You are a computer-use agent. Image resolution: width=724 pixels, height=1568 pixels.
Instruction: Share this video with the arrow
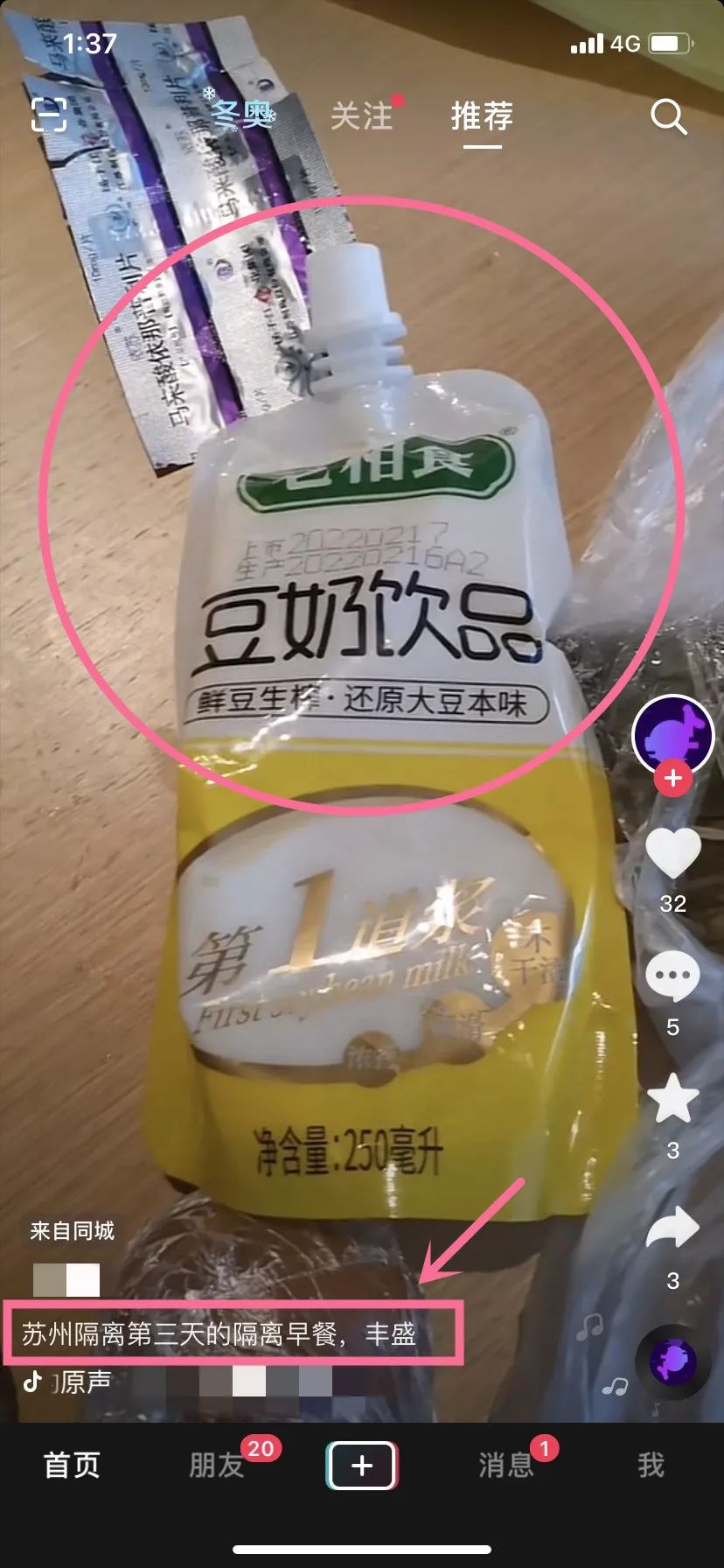tap(672, 1229)
